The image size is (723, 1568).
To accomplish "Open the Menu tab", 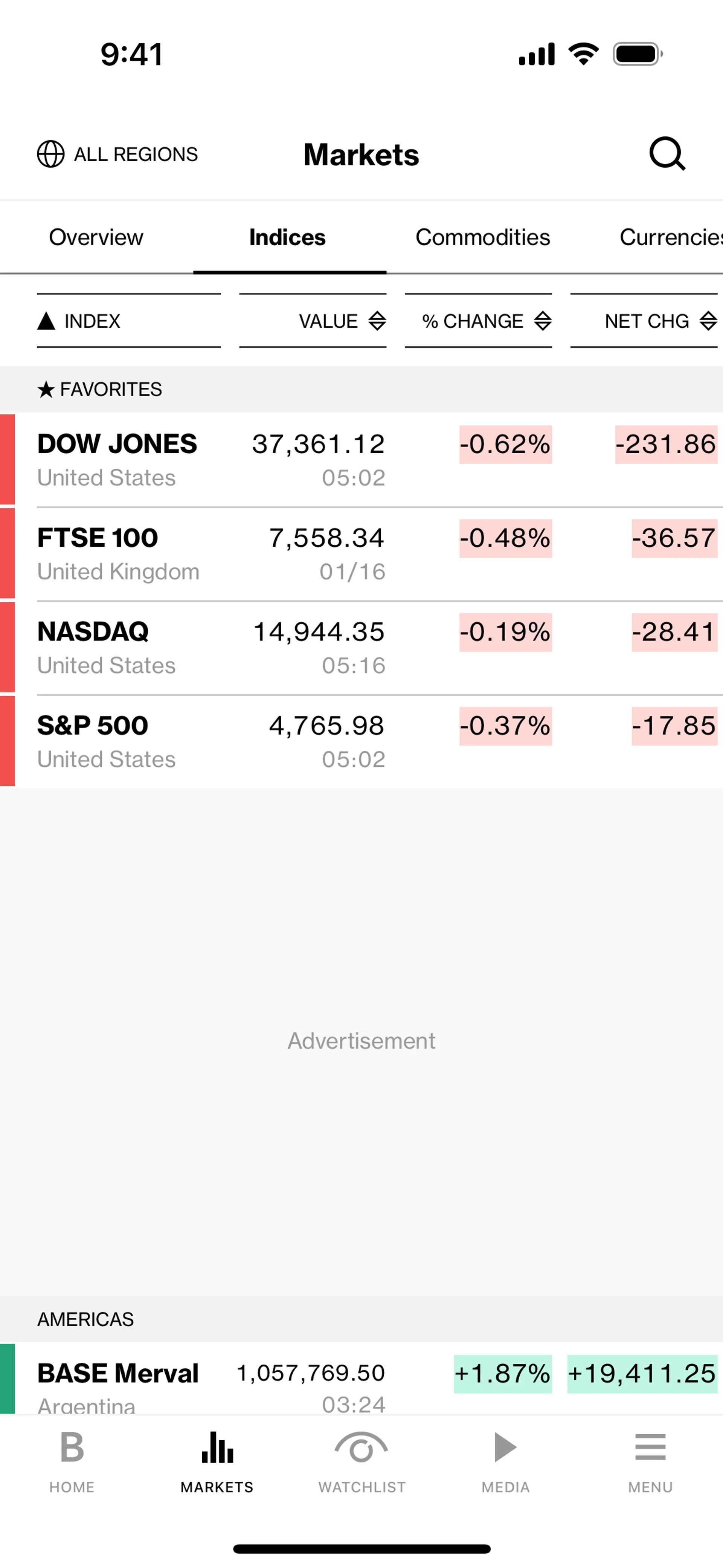I will pyautogui.click(x=650, y=1461).
